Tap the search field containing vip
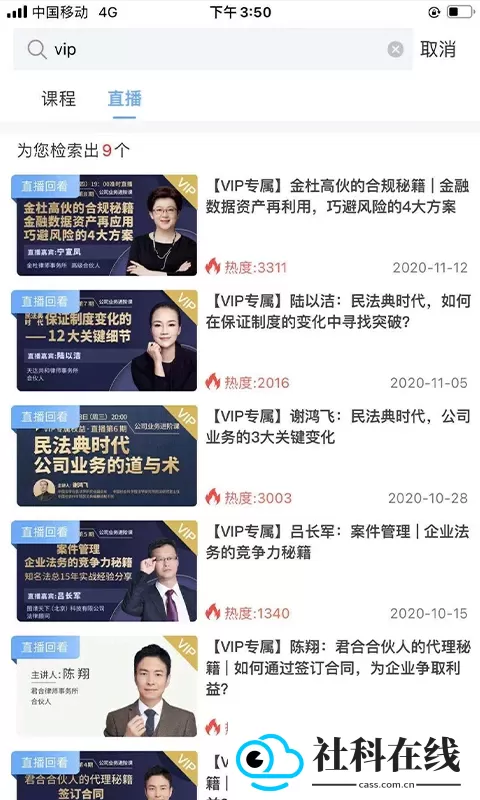 [x=212, y=49]
